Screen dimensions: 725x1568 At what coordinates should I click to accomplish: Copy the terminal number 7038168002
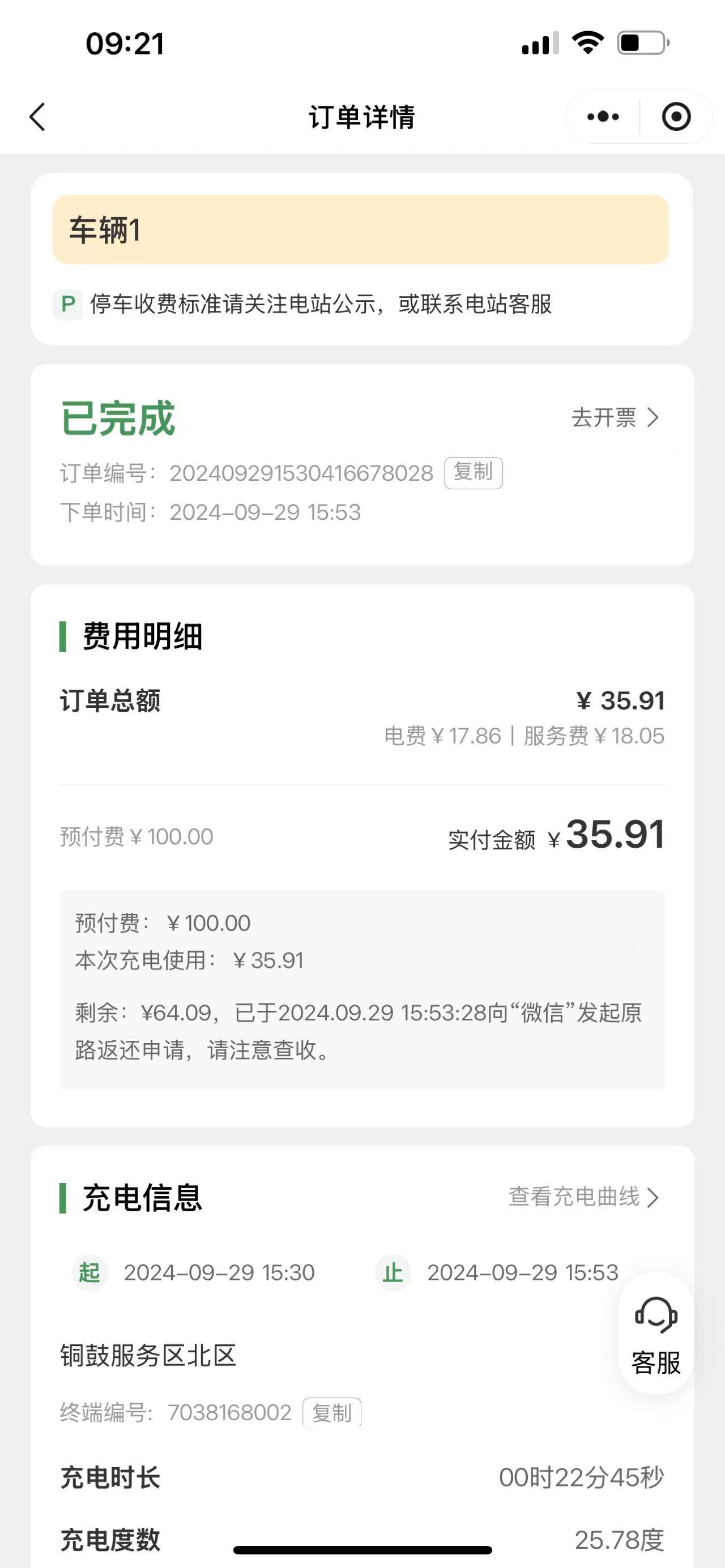click(332, 1412)
